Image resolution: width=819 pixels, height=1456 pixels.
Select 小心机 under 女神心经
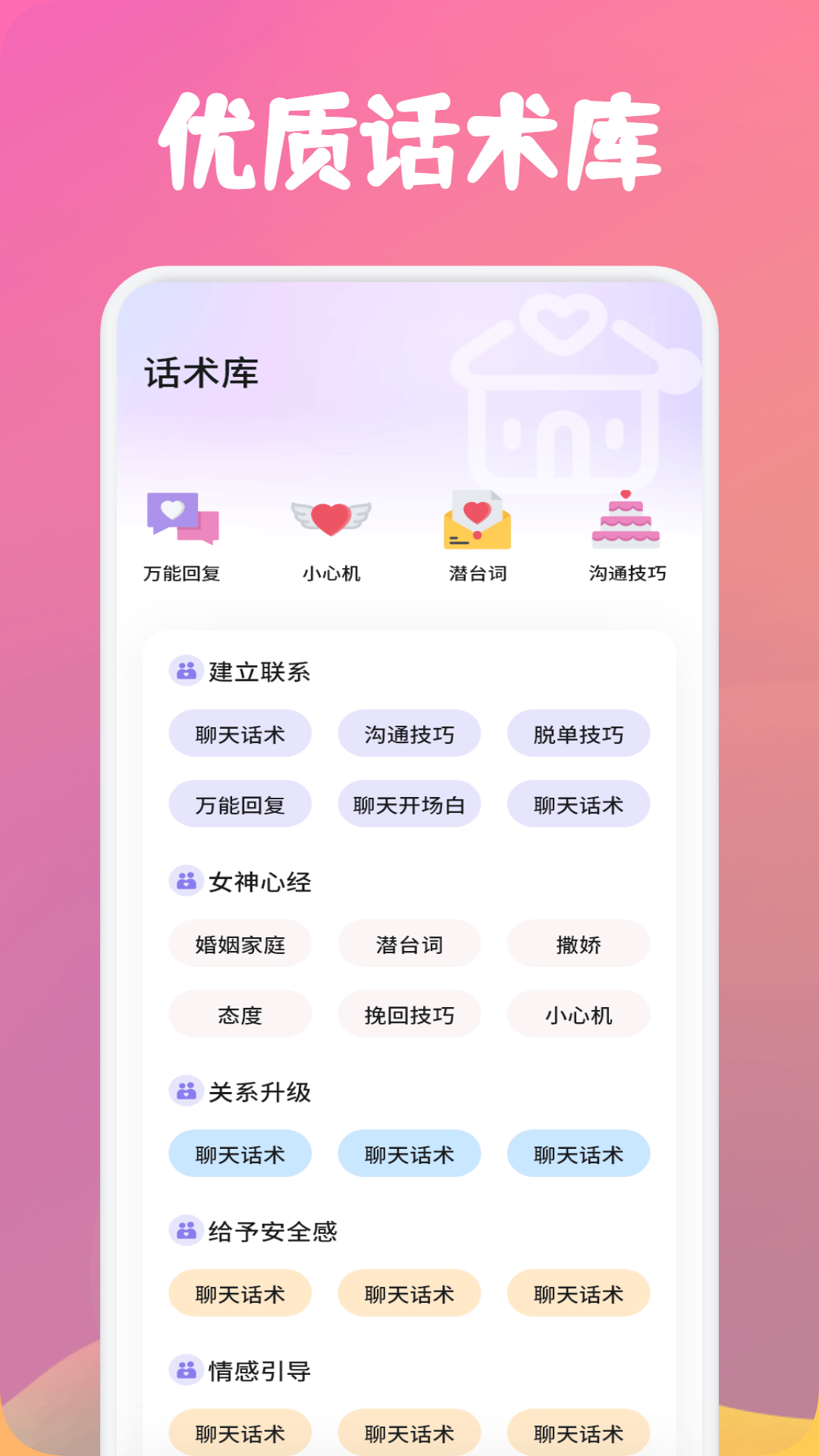pos(578,1015)
